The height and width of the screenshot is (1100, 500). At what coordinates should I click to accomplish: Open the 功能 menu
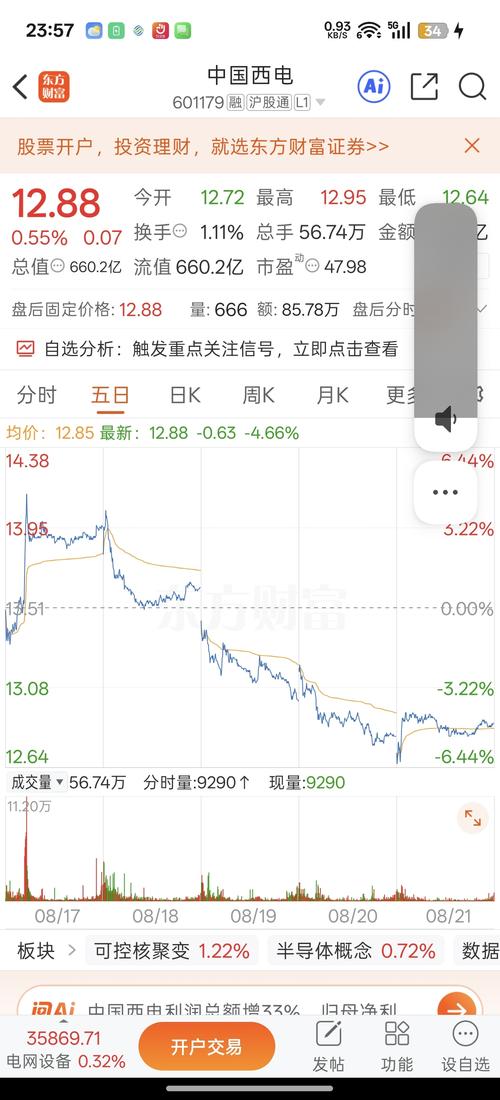pyautogui.click(x=397, y=1047)
